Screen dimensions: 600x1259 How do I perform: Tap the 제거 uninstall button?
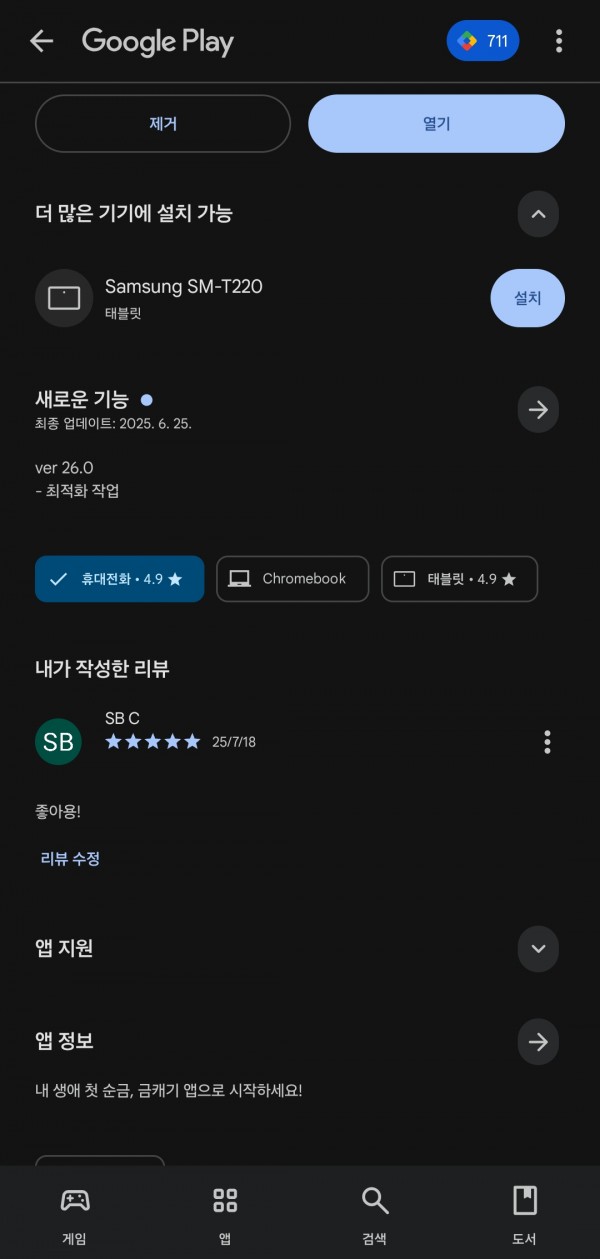point(163,124)
